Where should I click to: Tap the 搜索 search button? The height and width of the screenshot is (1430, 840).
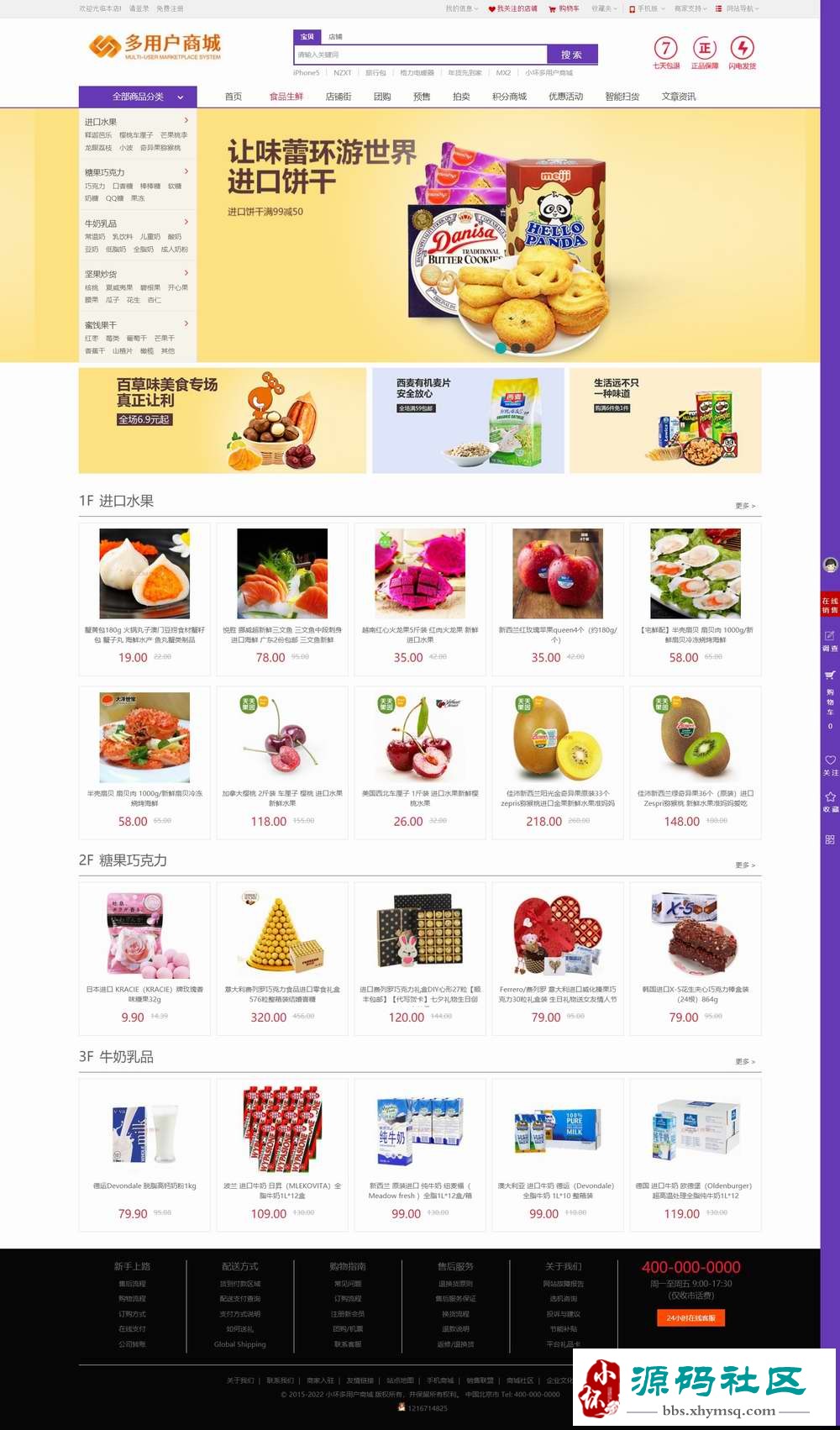point(571,55)
